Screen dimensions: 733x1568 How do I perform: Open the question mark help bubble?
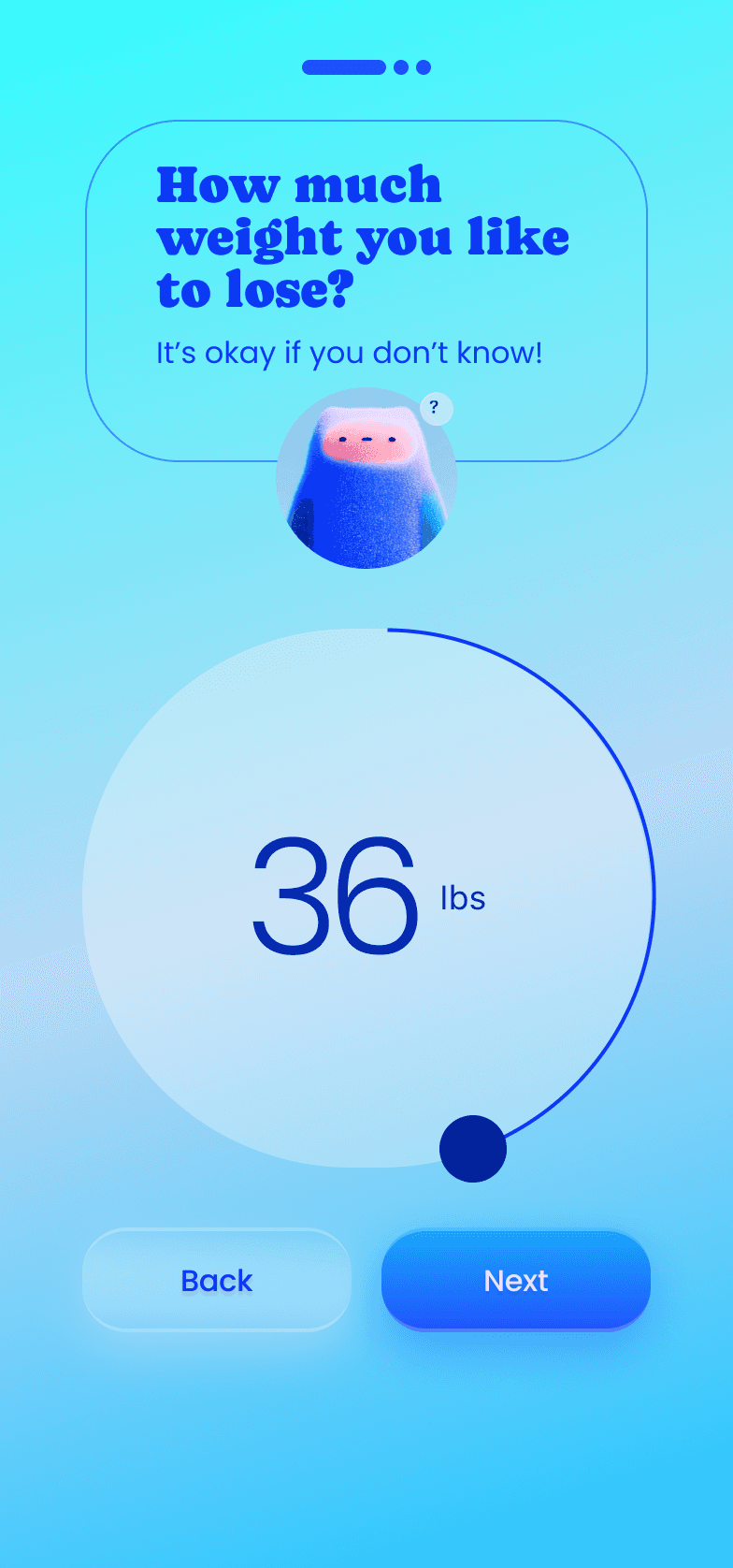(x=436, y=409)
